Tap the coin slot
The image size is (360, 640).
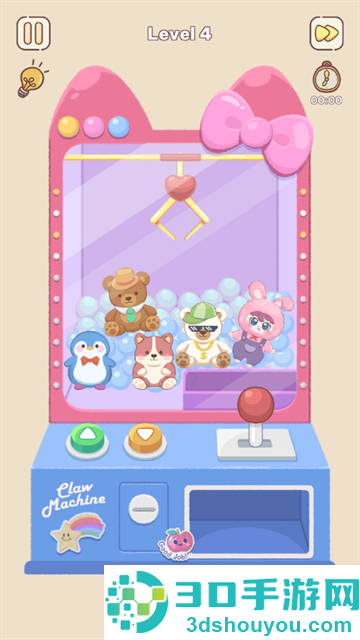click(x=143, y=509)
